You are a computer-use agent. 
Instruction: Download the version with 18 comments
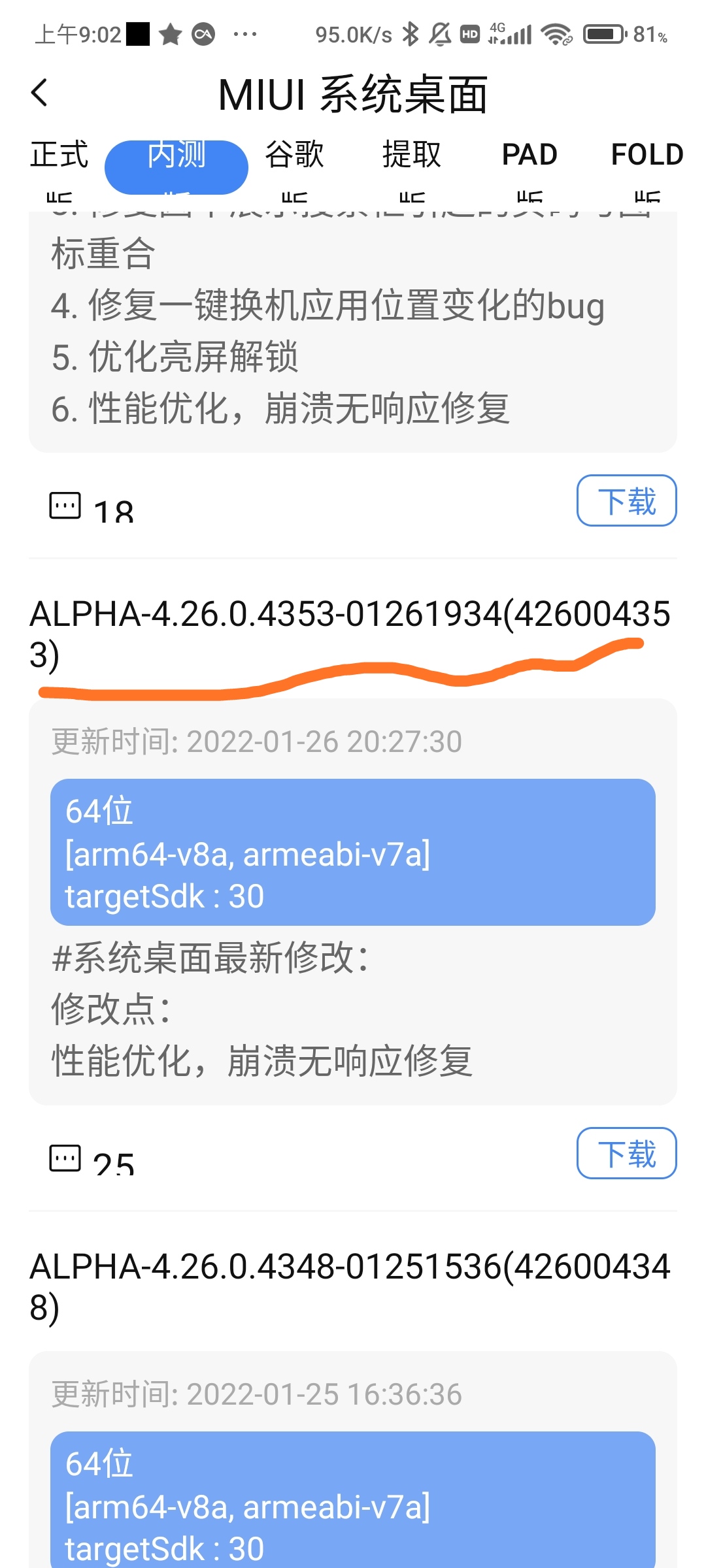[626, 500]
